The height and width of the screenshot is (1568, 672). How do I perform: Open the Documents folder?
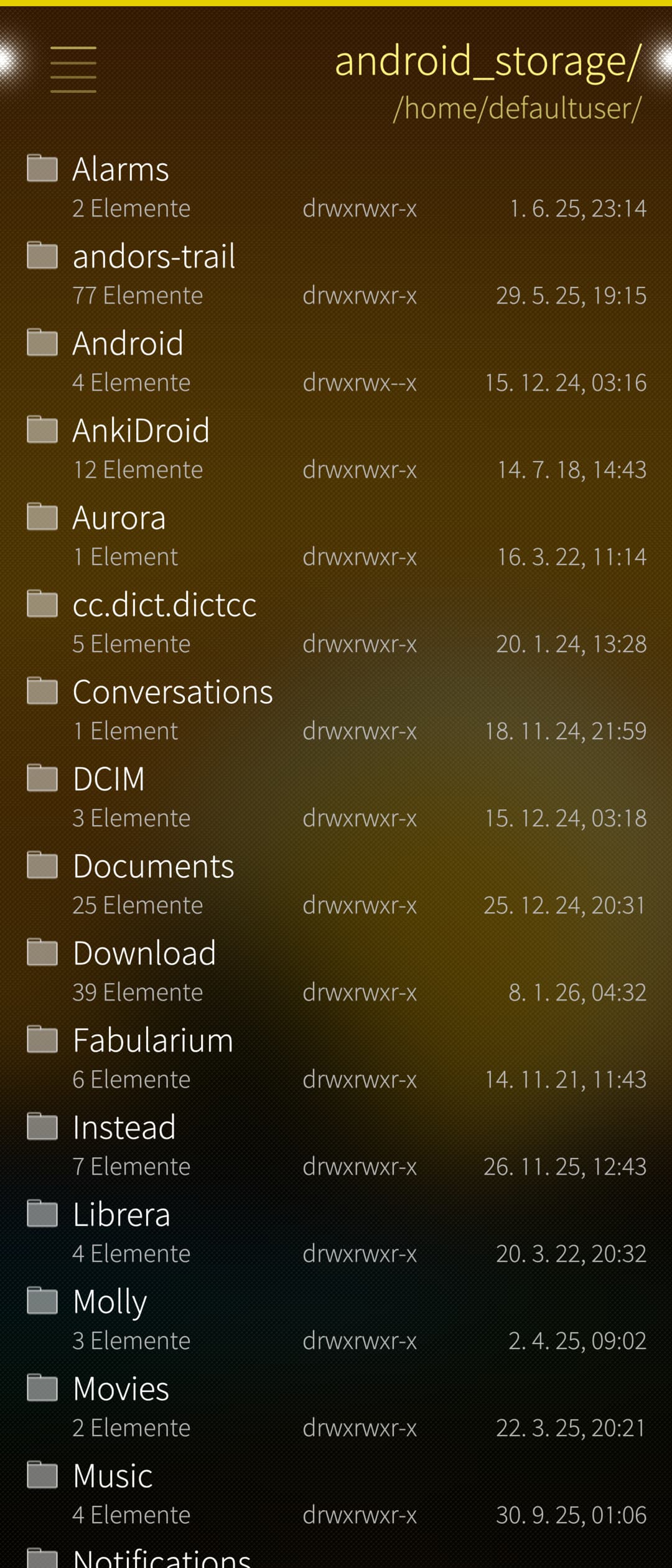[x=152, y=865]
